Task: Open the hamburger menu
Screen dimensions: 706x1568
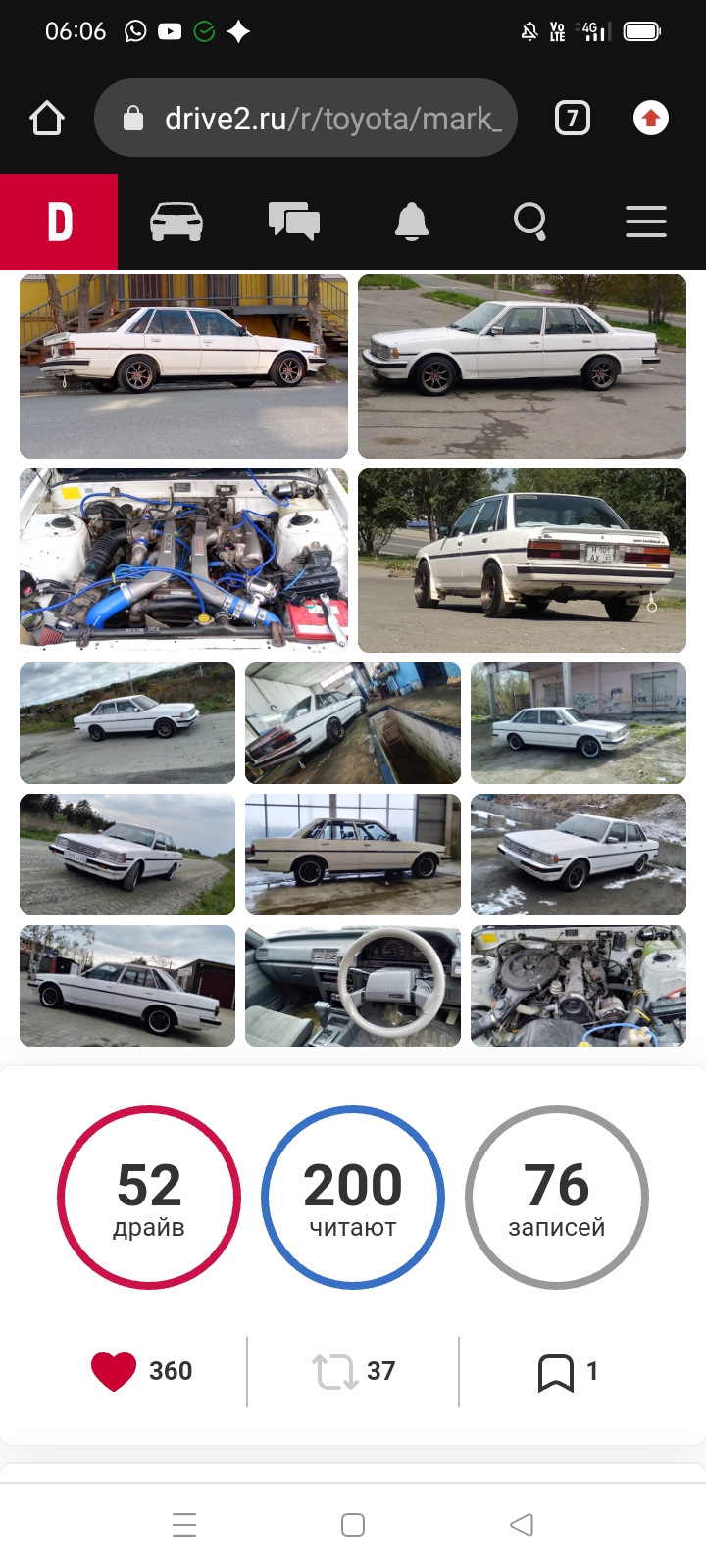Action: 646,222
